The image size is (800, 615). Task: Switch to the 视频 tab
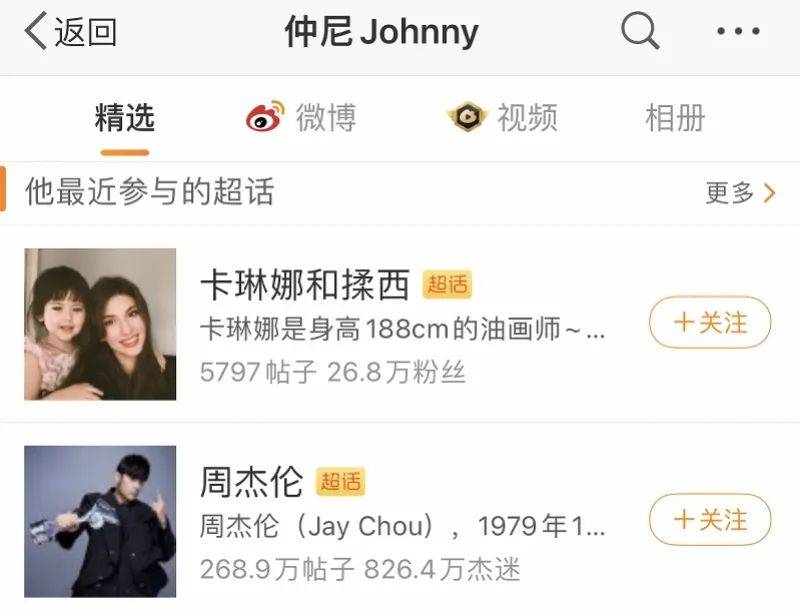pos(503,118)
